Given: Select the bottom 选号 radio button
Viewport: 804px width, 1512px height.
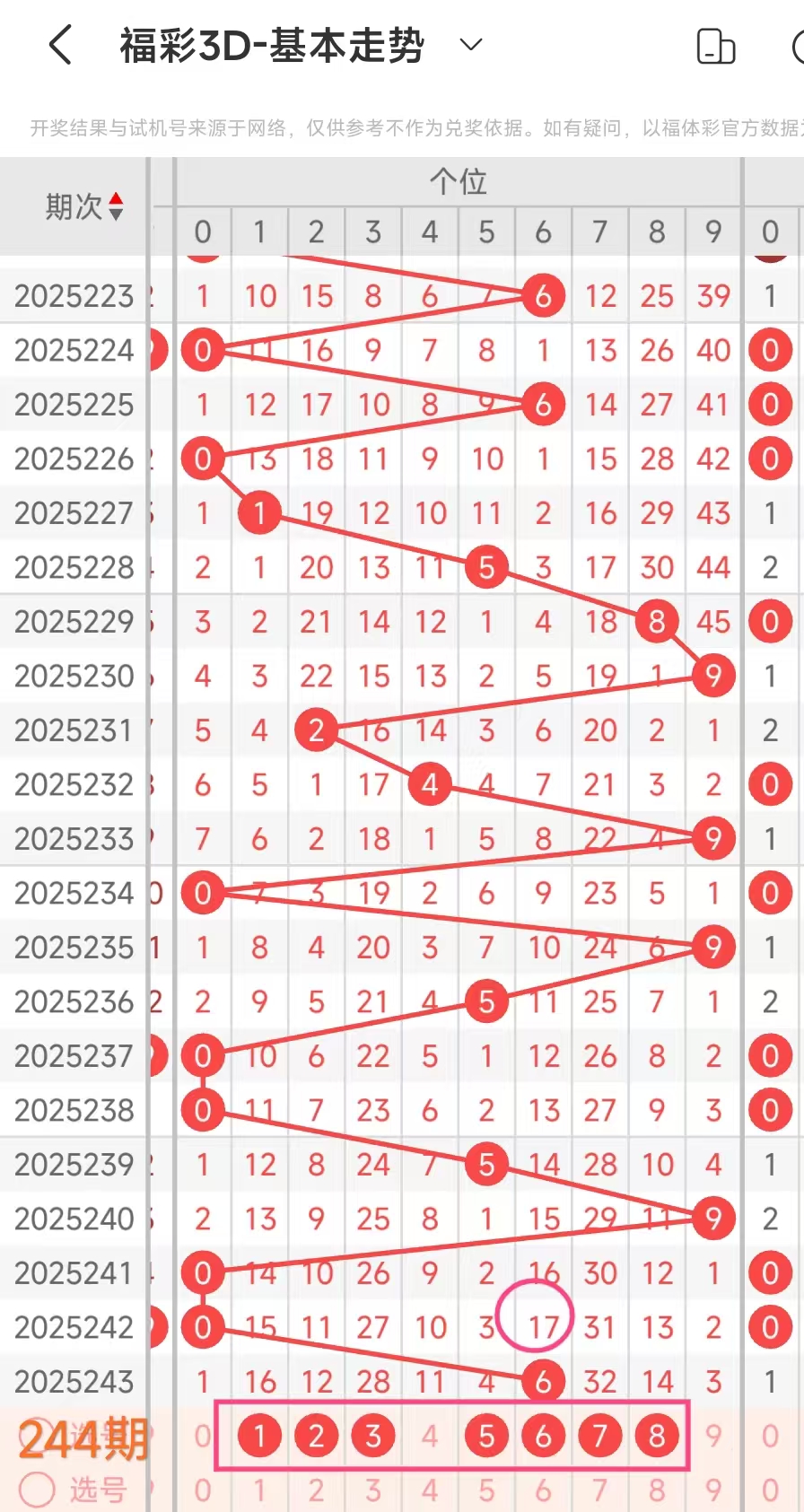Looking at the screenshot, I should [x=38, y=1490].
